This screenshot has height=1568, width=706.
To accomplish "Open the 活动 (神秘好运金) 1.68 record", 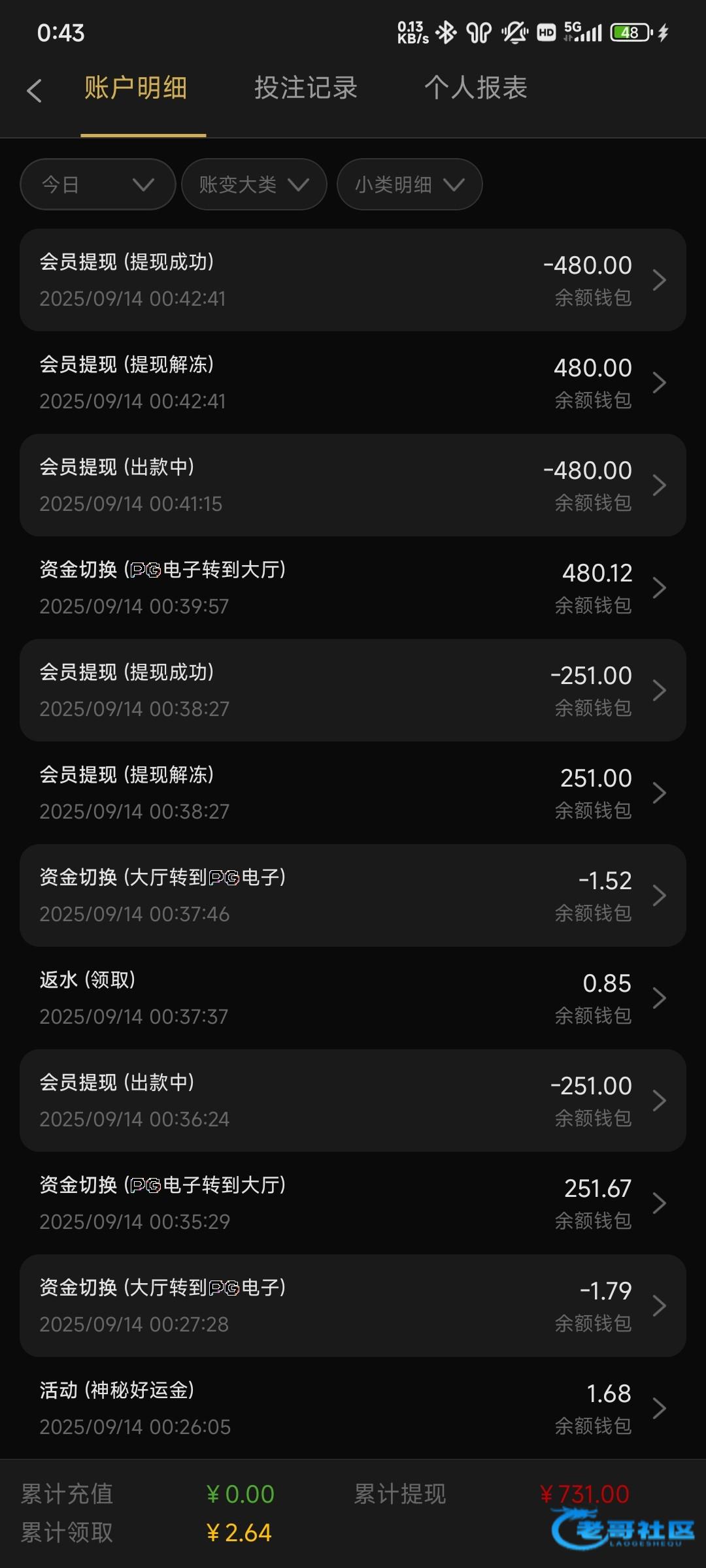I will click(353, 1408).
